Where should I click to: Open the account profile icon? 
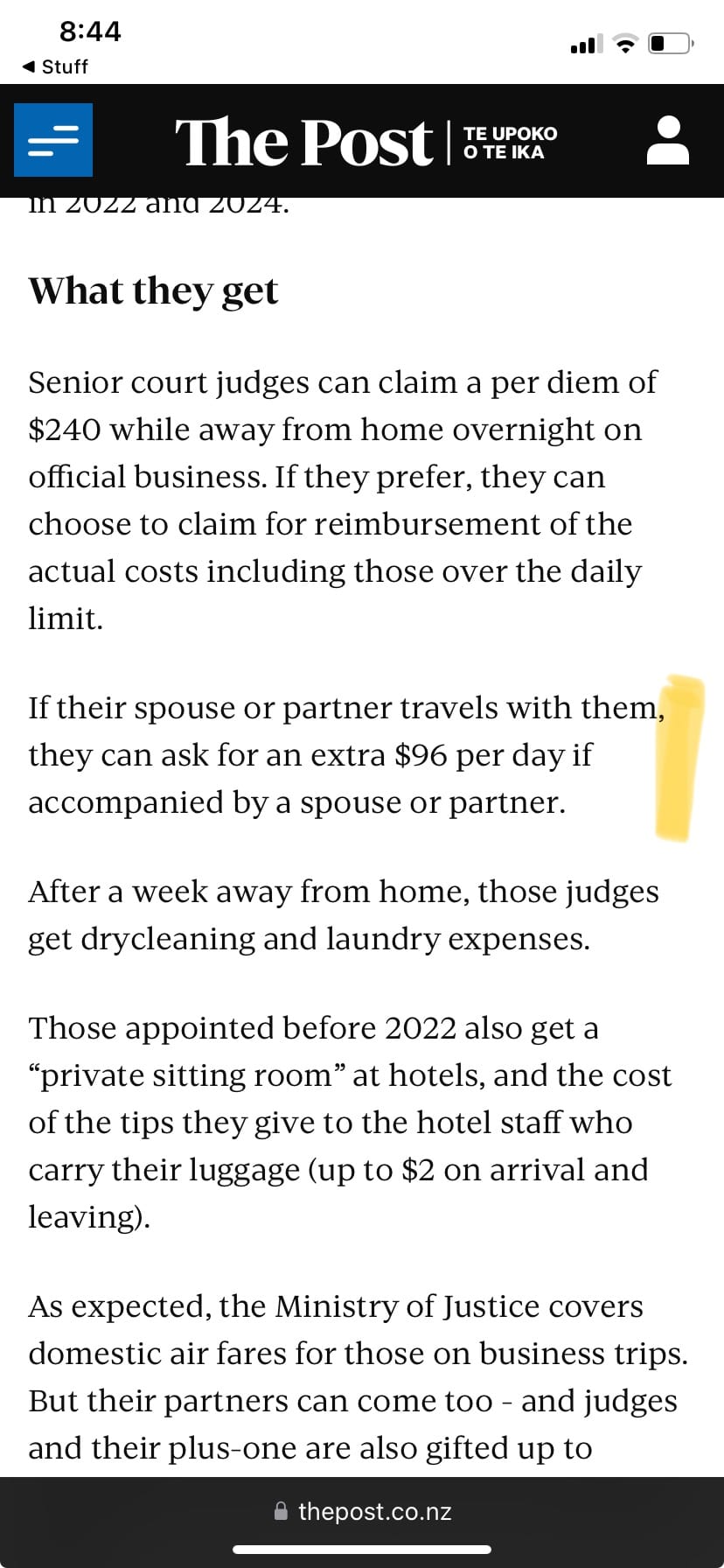(x=668, y=140)
